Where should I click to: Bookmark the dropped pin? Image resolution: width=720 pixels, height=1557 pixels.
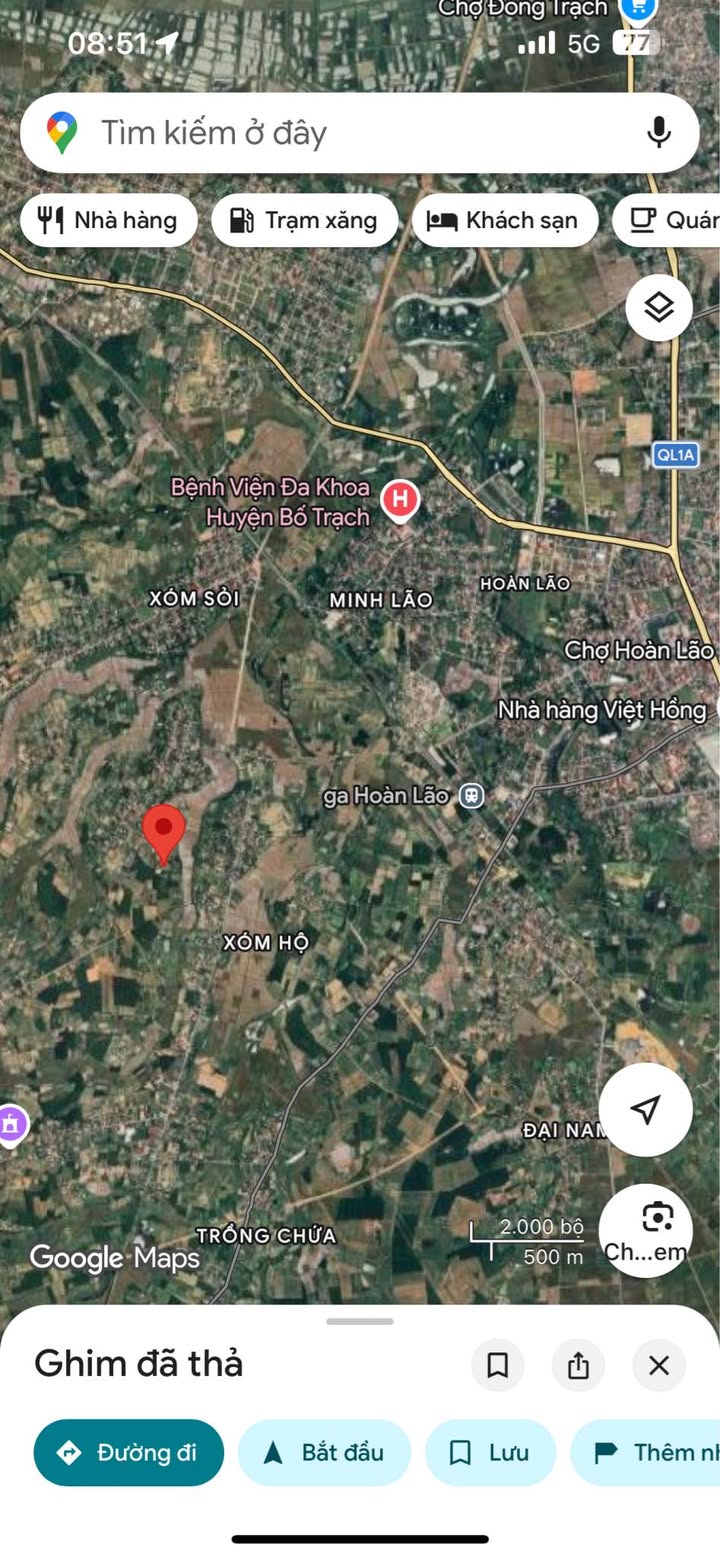point(497,1365)
